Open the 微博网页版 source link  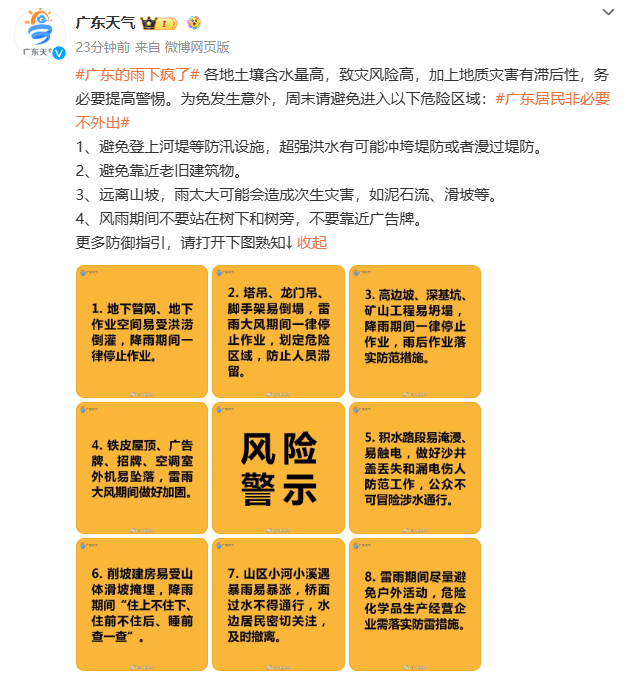tap(197, 46)
